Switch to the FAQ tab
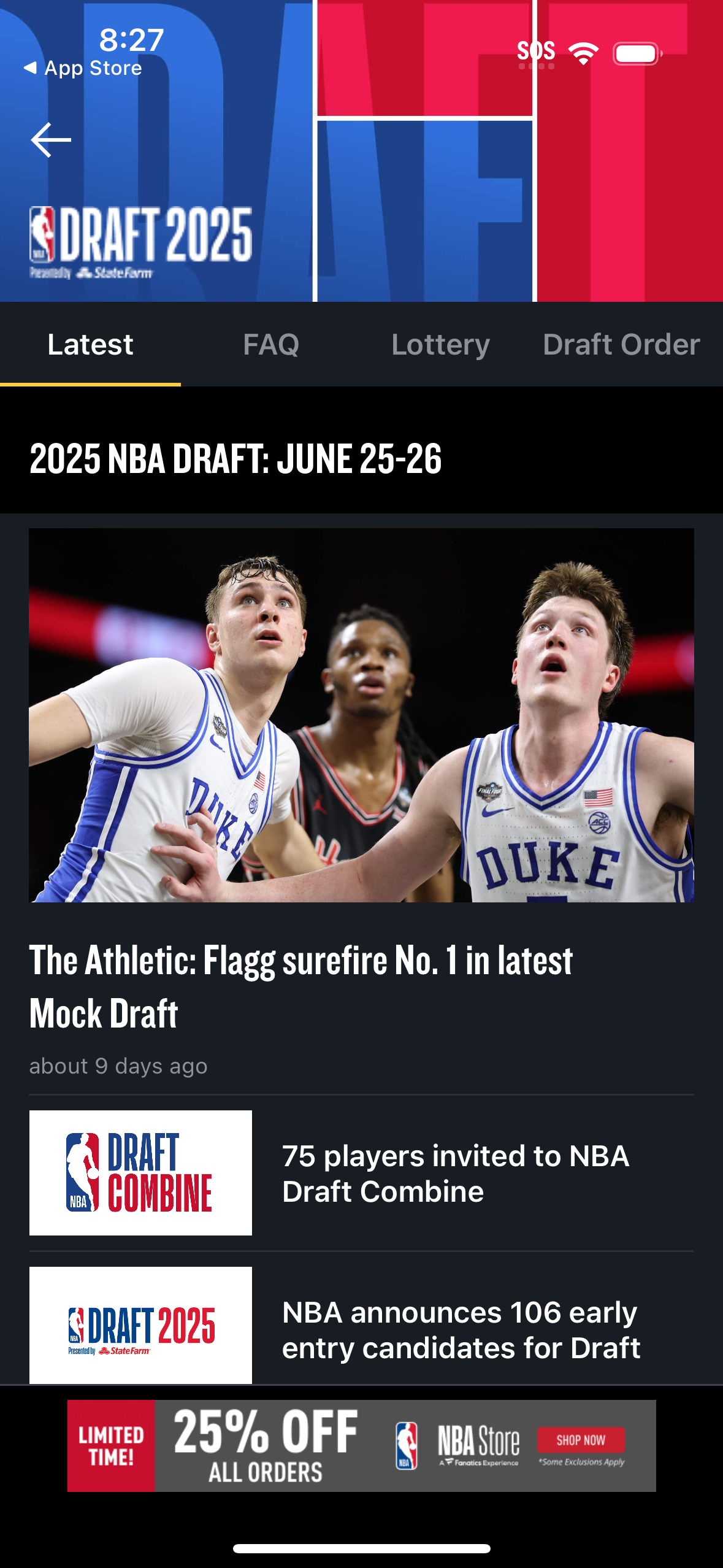723x1568 pixels. [270, 344]
